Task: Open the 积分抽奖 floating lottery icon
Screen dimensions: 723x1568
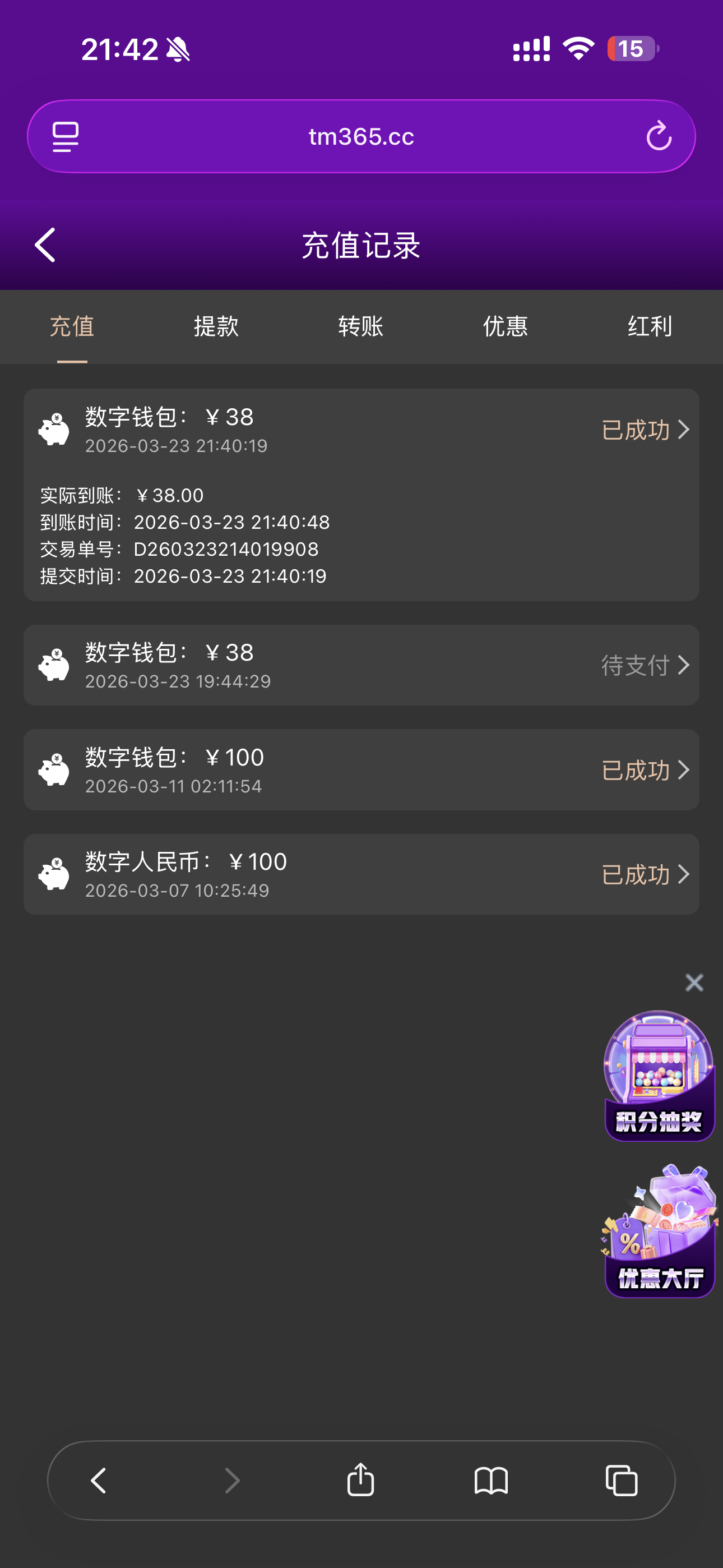Action: click(x=657, y=1077)
